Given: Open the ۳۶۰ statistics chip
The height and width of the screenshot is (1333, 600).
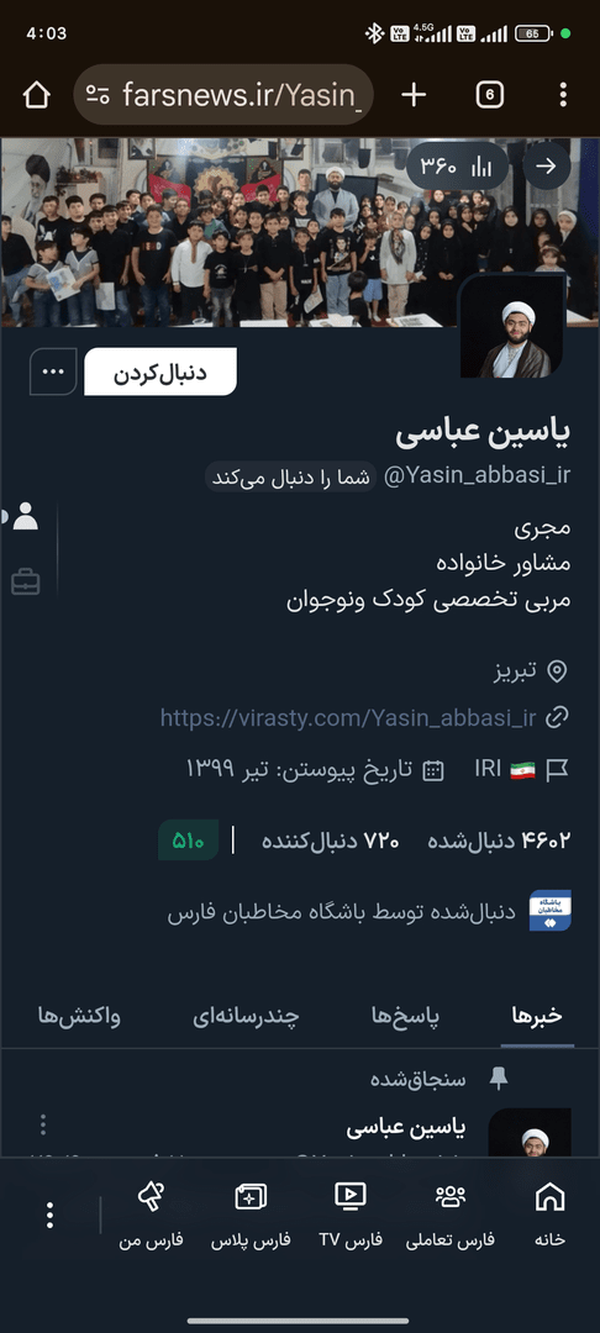Looking at the screenshot, I should (457, 166).
